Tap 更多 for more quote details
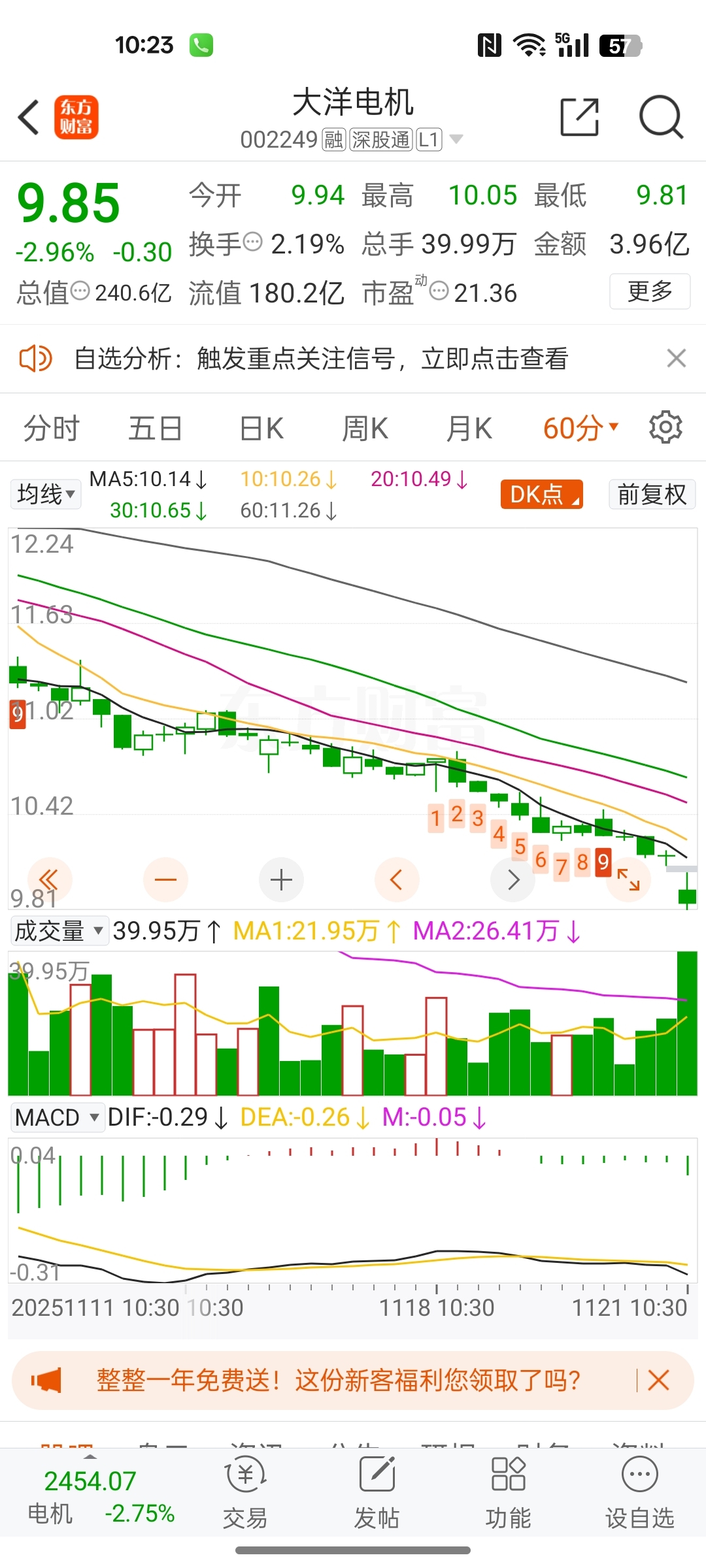Screen dimensions: 706x1568 tap(649, 291)
